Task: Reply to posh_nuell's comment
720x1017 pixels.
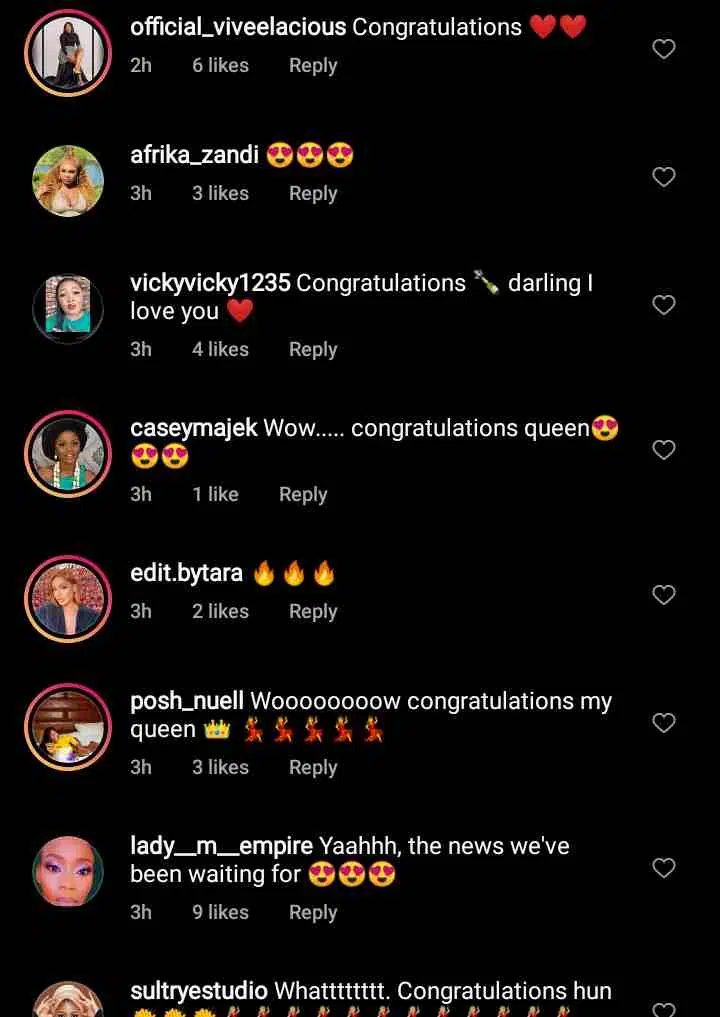Action: [x=313, y=767]
